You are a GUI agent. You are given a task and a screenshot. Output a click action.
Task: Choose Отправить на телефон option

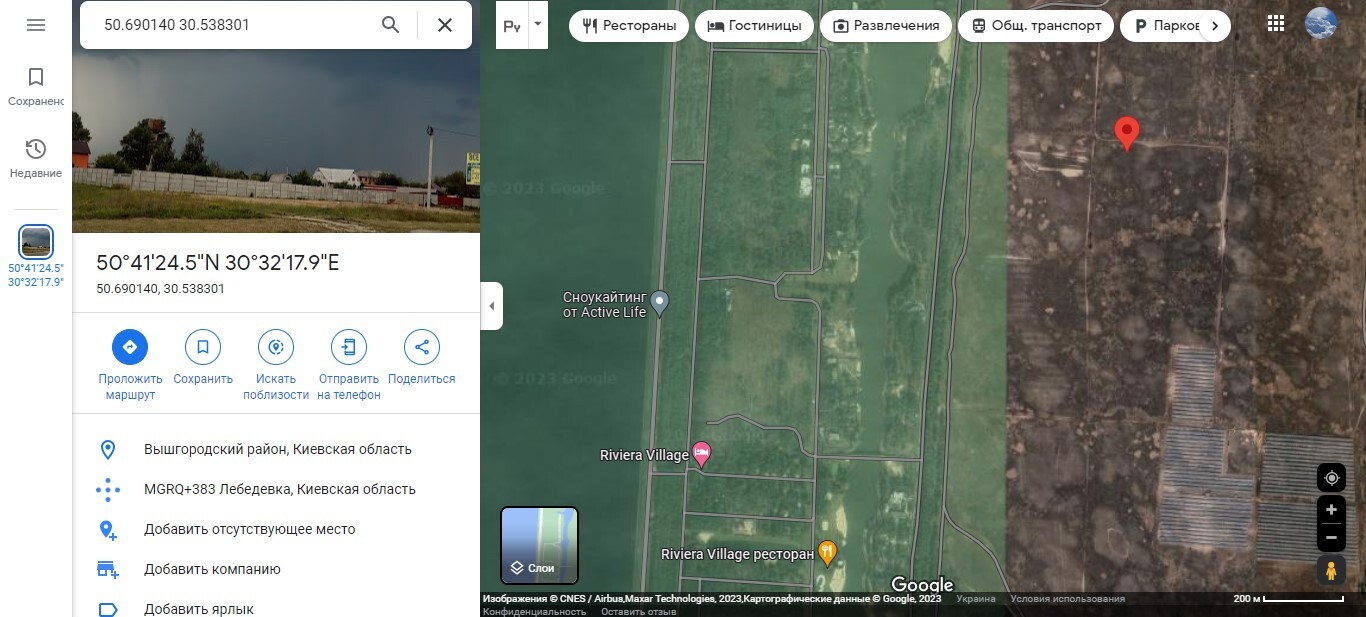349,347
